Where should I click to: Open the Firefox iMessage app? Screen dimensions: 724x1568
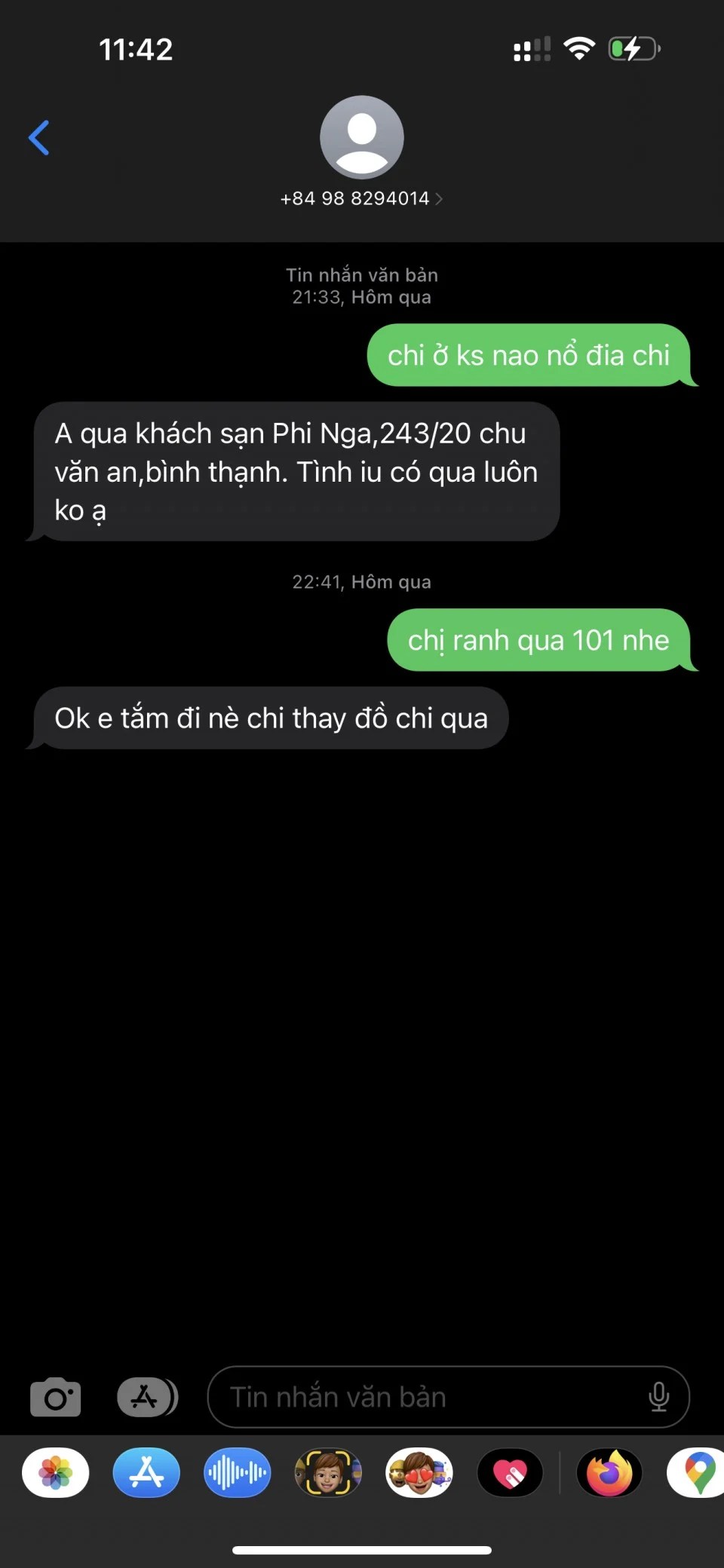(x=609, y=1472)
